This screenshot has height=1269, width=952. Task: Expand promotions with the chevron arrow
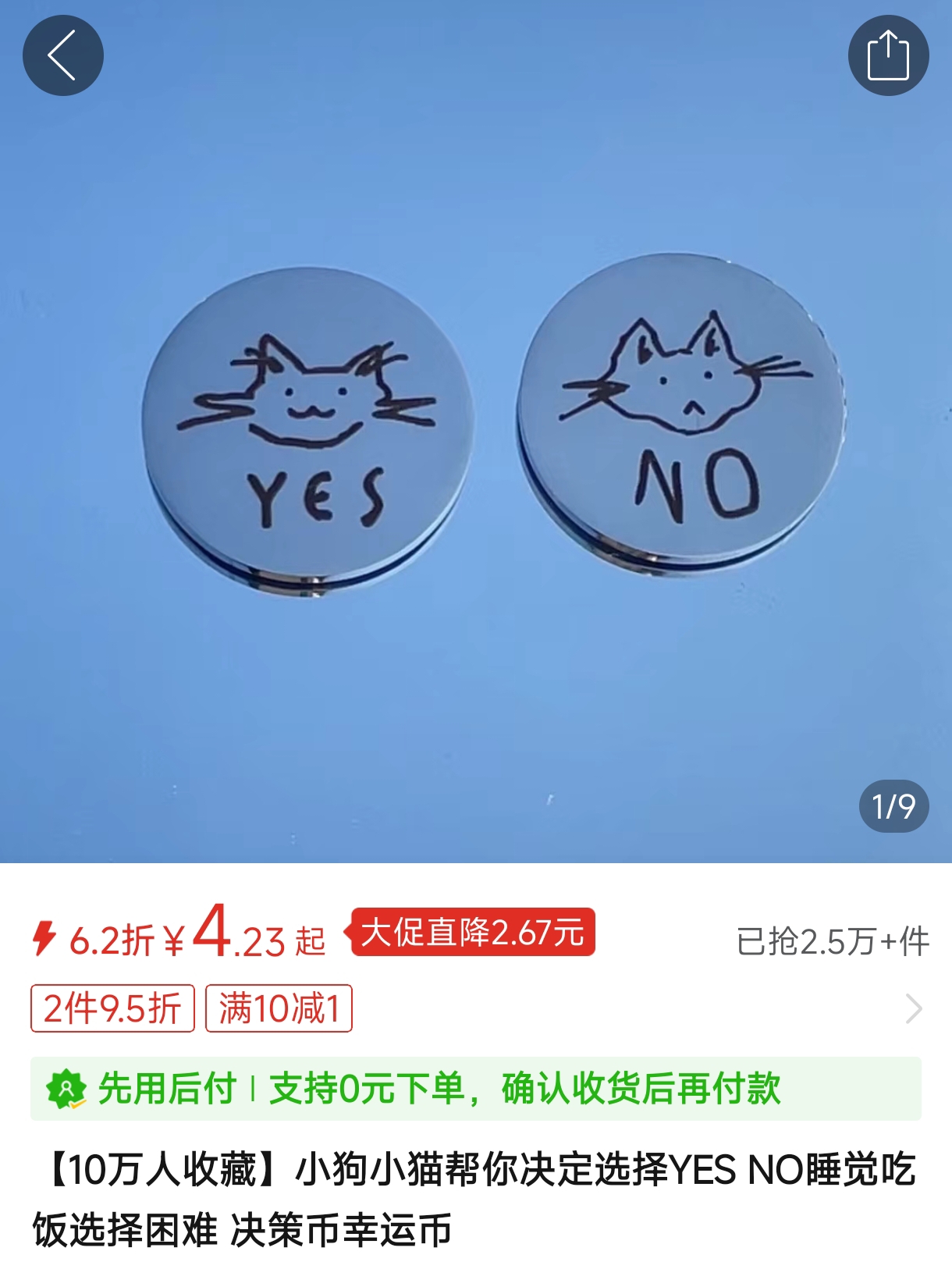point(913,1008)
